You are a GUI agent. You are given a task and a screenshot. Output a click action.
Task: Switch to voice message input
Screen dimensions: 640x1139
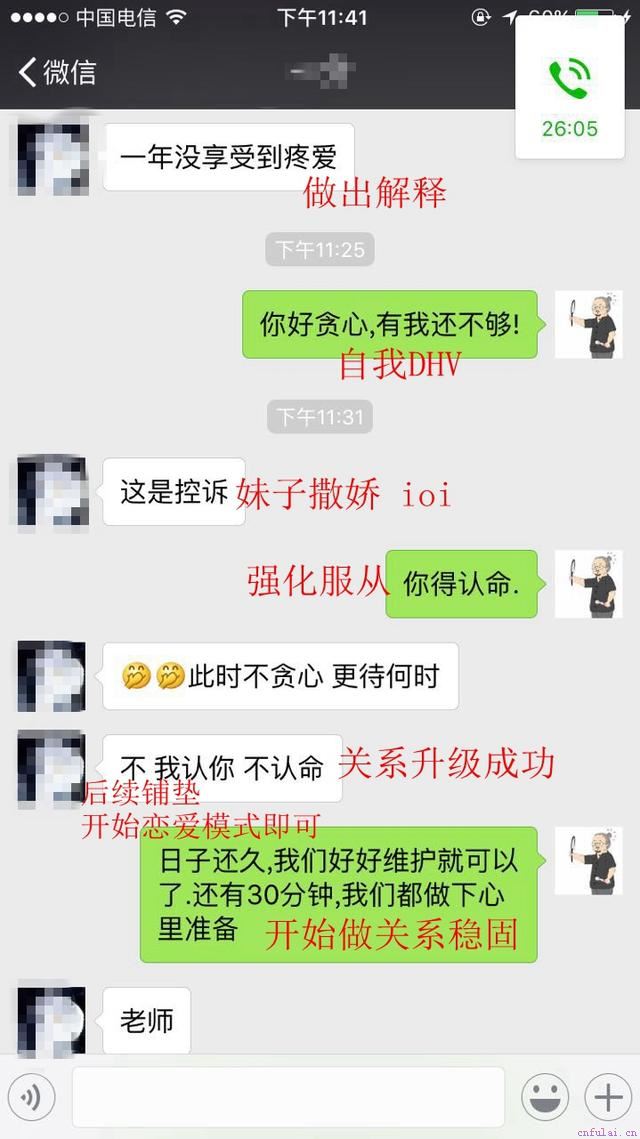click(x=31, y=1098)
